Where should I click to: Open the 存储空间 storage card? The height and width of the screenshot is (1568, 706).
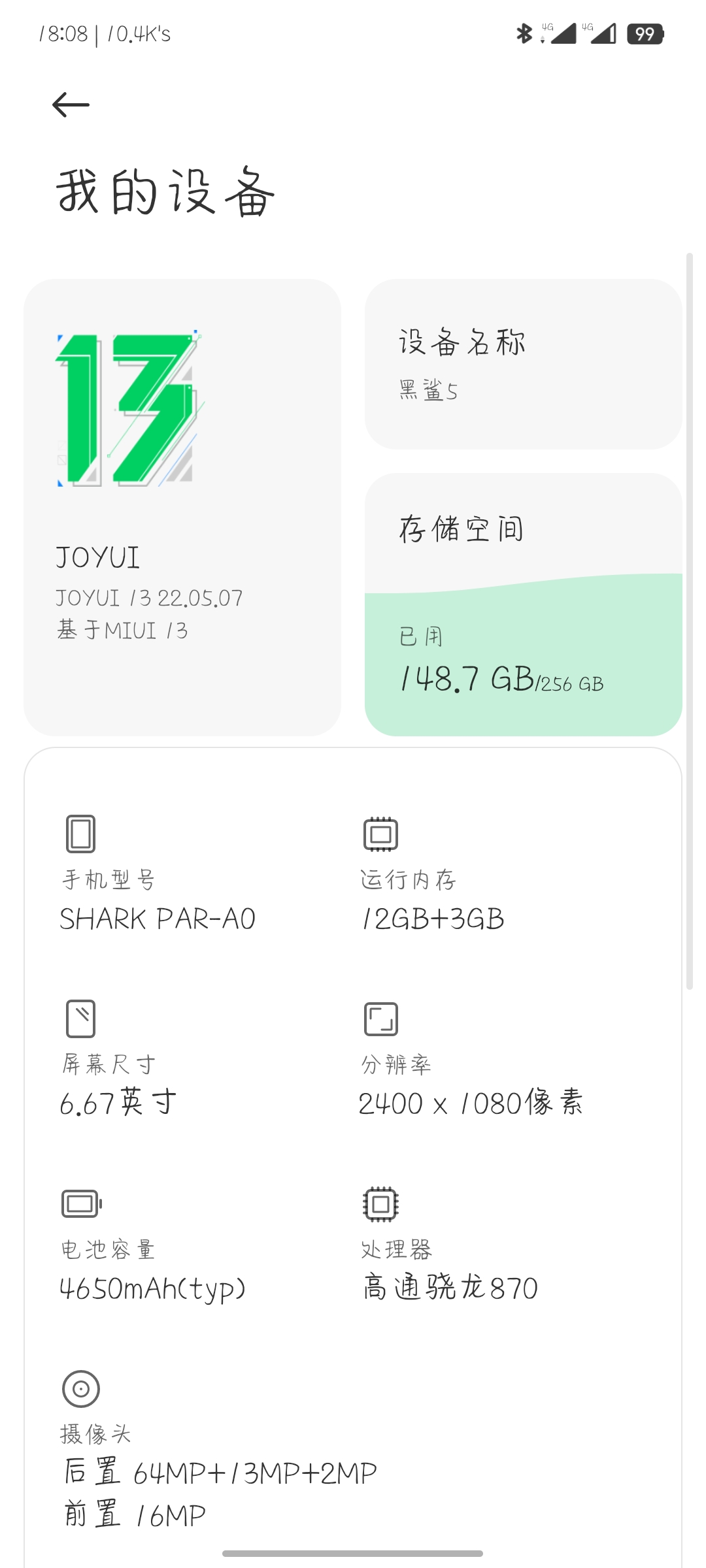pos(523,605)
